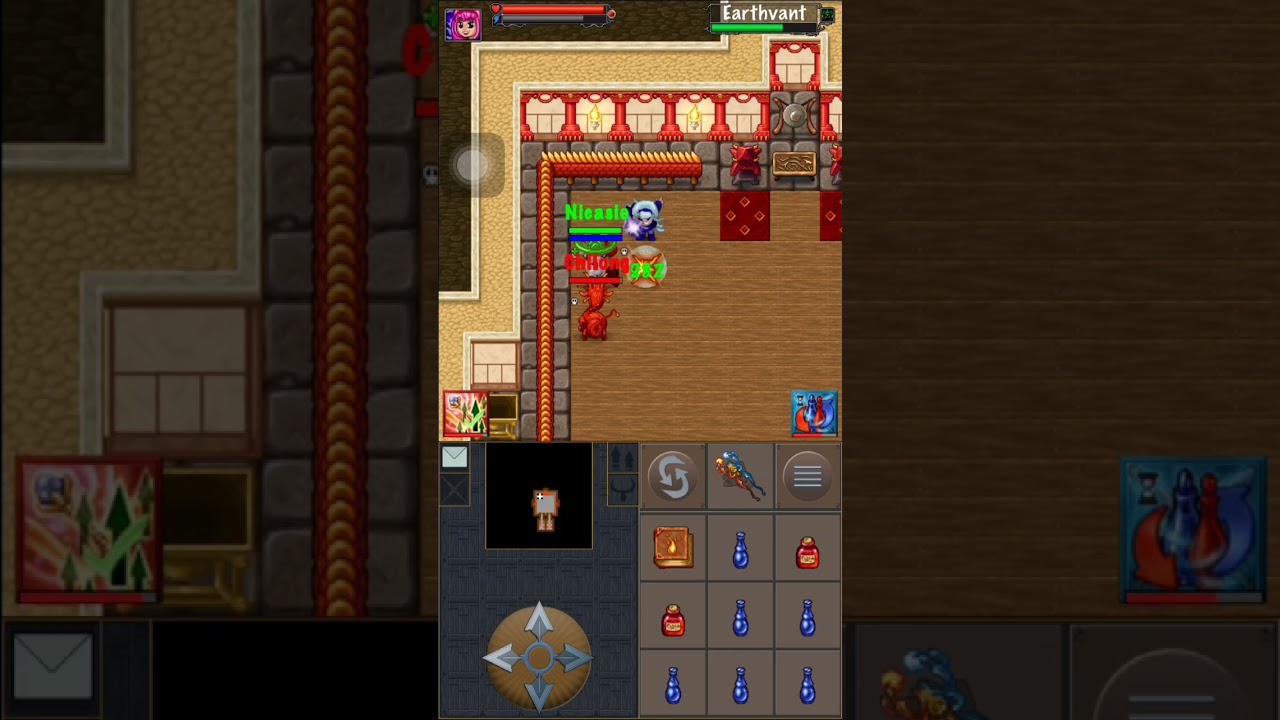Tap the golden chest slot beside spikes skill
The image size is (1280, 720).
[503, 415]
